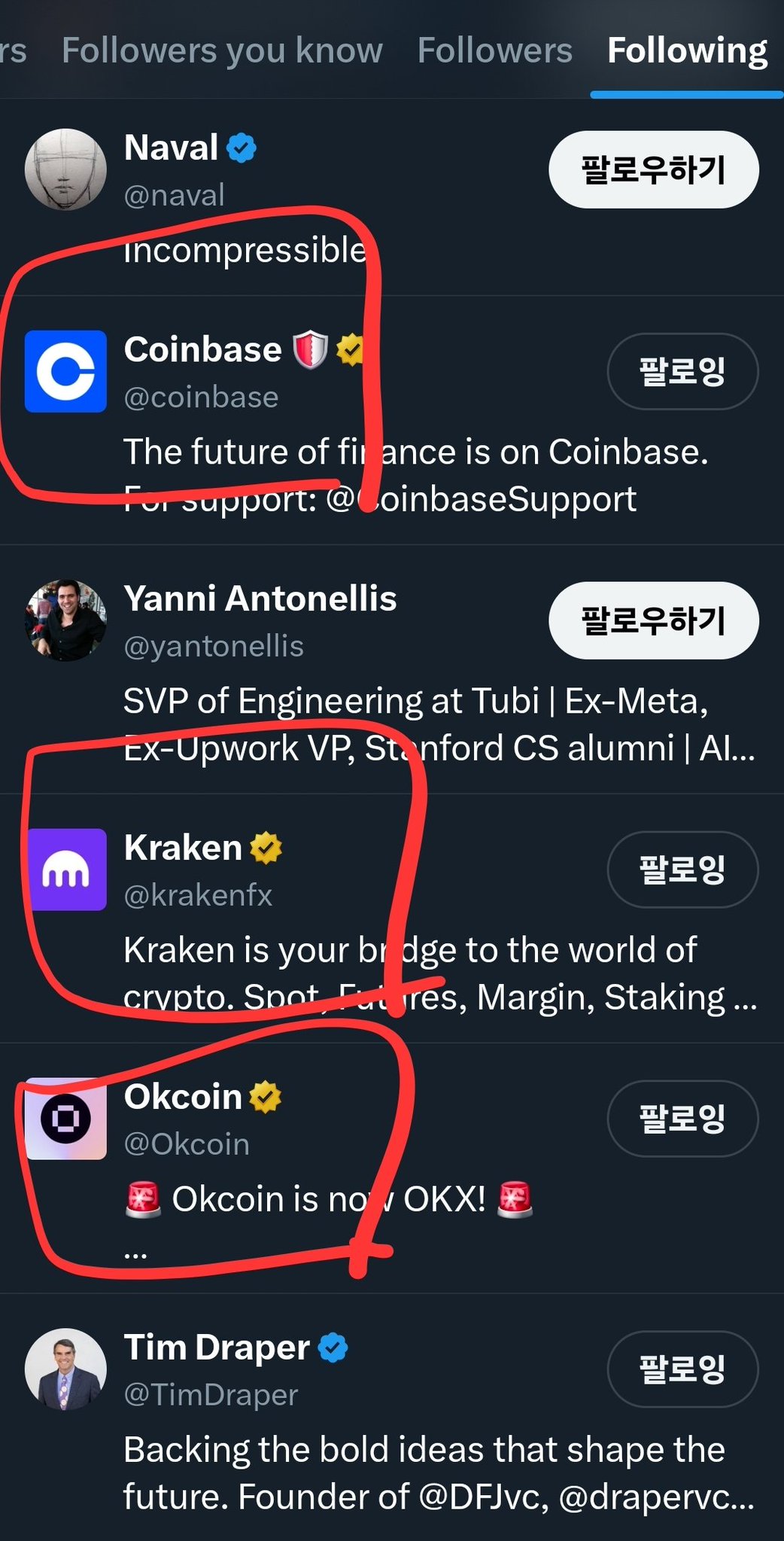This screenshot has height=1541, width=784.
Task: Switch to the Followers you know tab
Action: (222, 51)
